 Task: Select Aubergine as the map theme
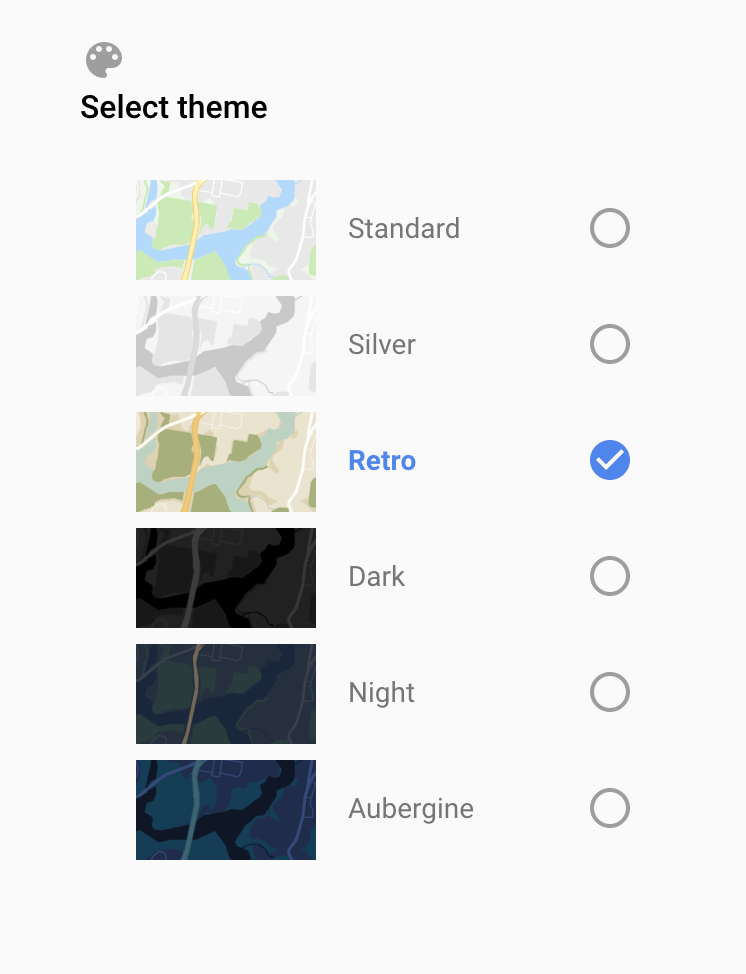point(609,809)
